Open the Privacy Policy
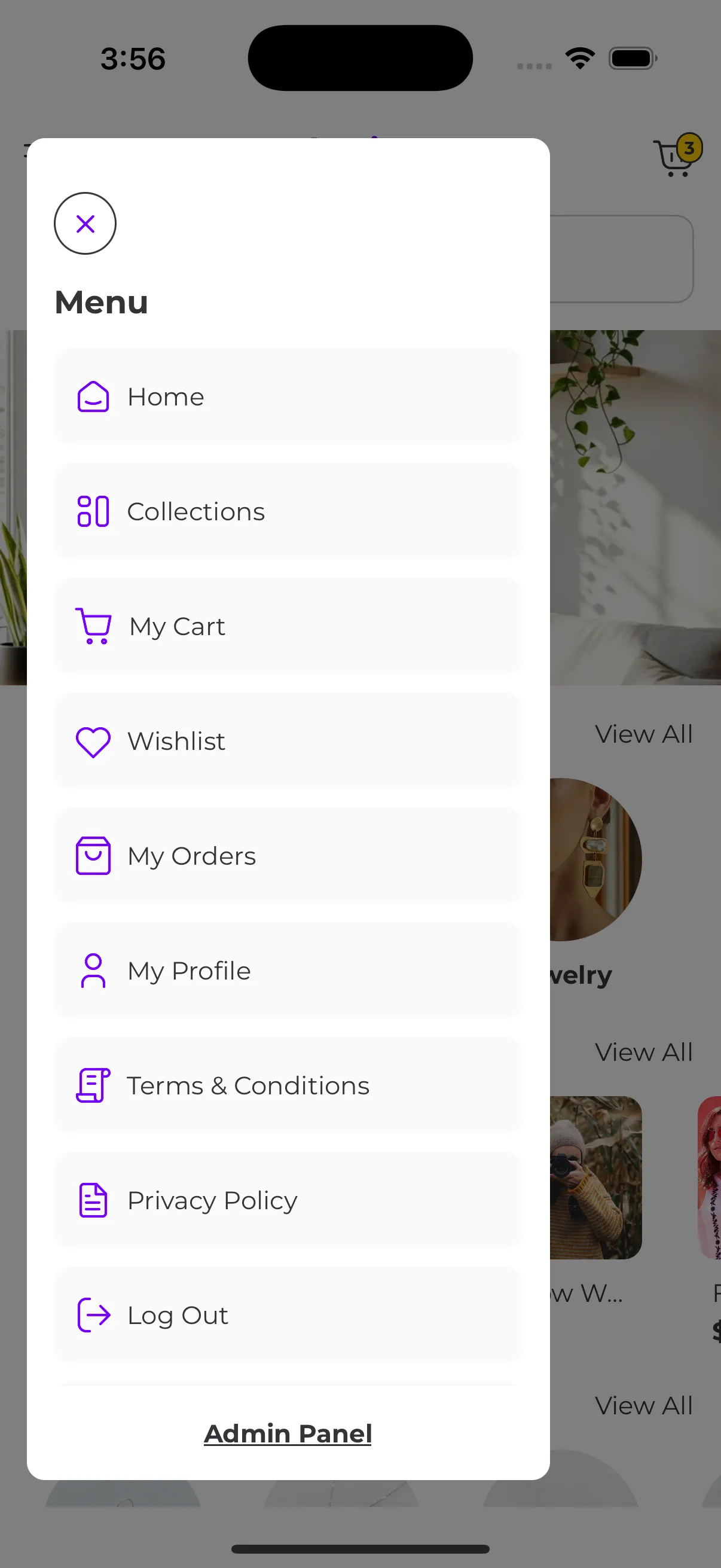The image size is (721, 1568). coord(288,1200)
